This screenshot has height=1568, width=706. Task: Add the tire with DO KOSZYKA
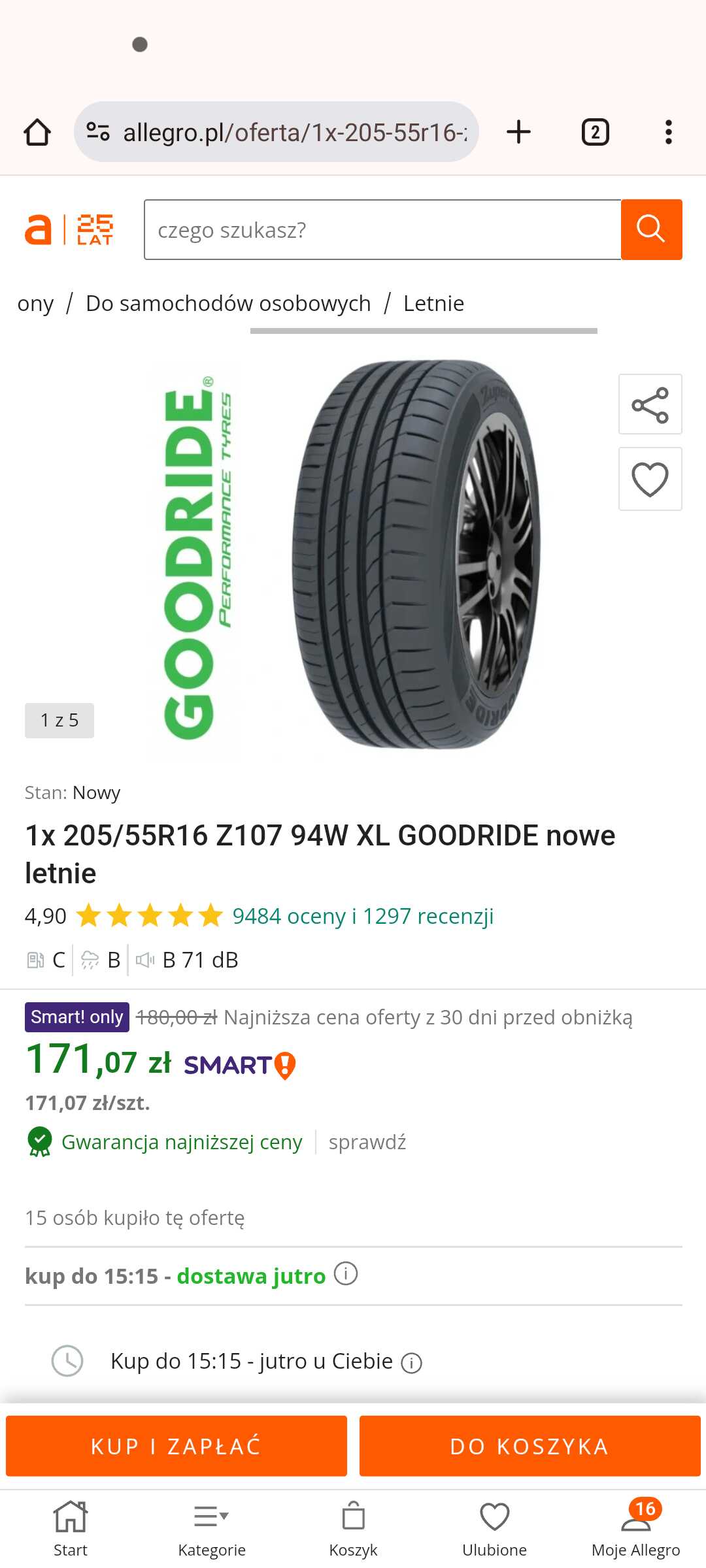click(x=530, y=1446)
